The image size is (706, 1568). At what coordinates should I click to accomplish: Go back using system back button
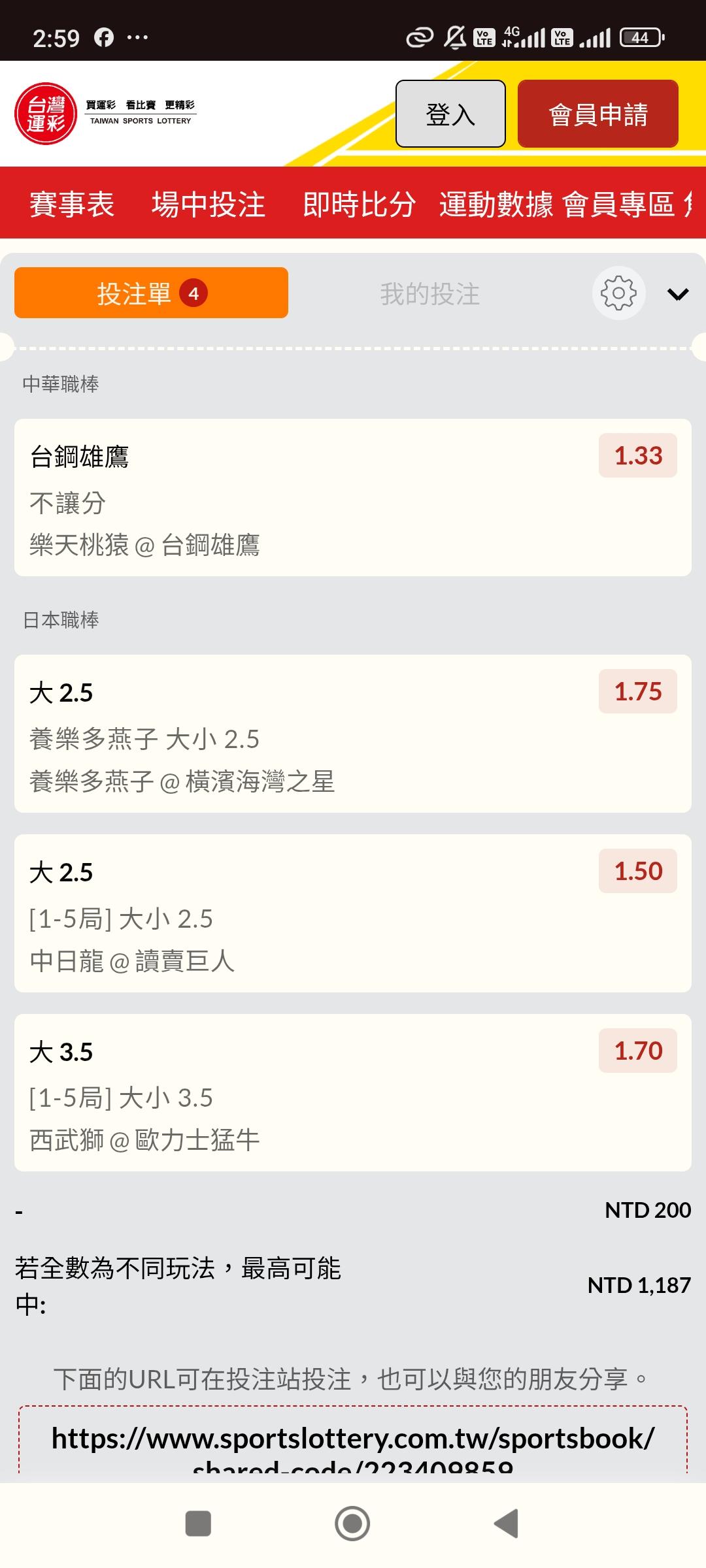pos(507,1524)
